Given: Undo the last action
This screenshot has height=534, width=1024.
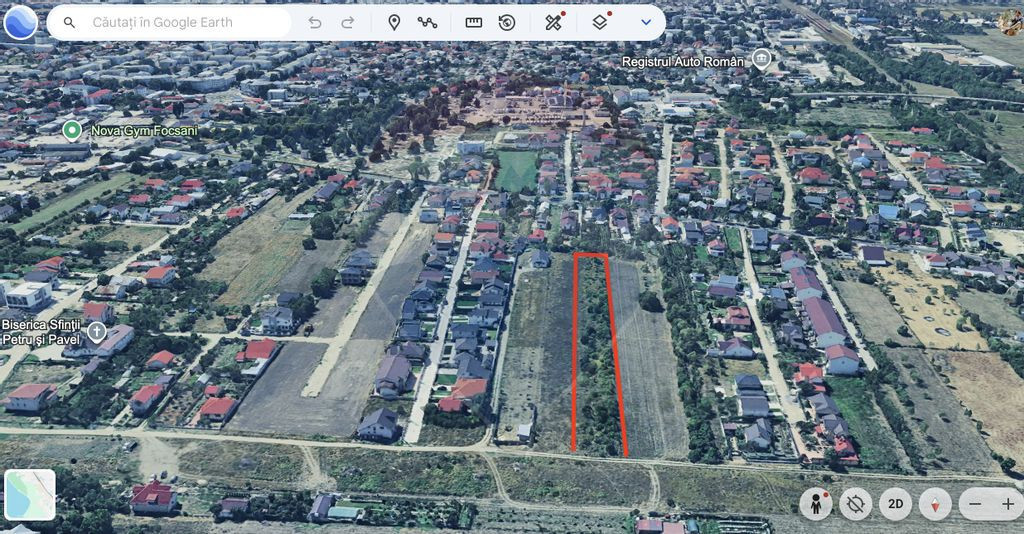Looking at the screenshot, I should point(315,22).
